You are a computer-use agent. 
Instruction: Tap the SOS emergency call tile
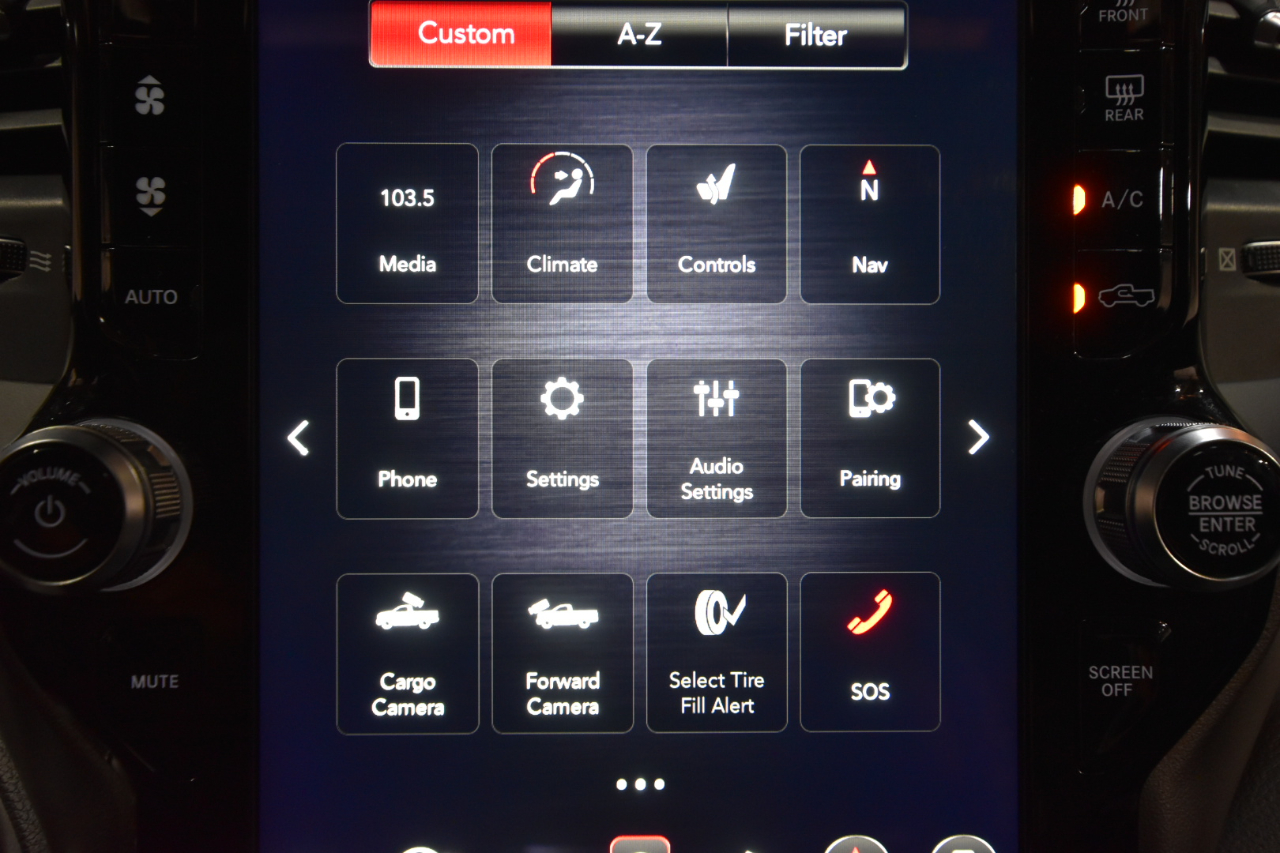[x=870, y=653]
